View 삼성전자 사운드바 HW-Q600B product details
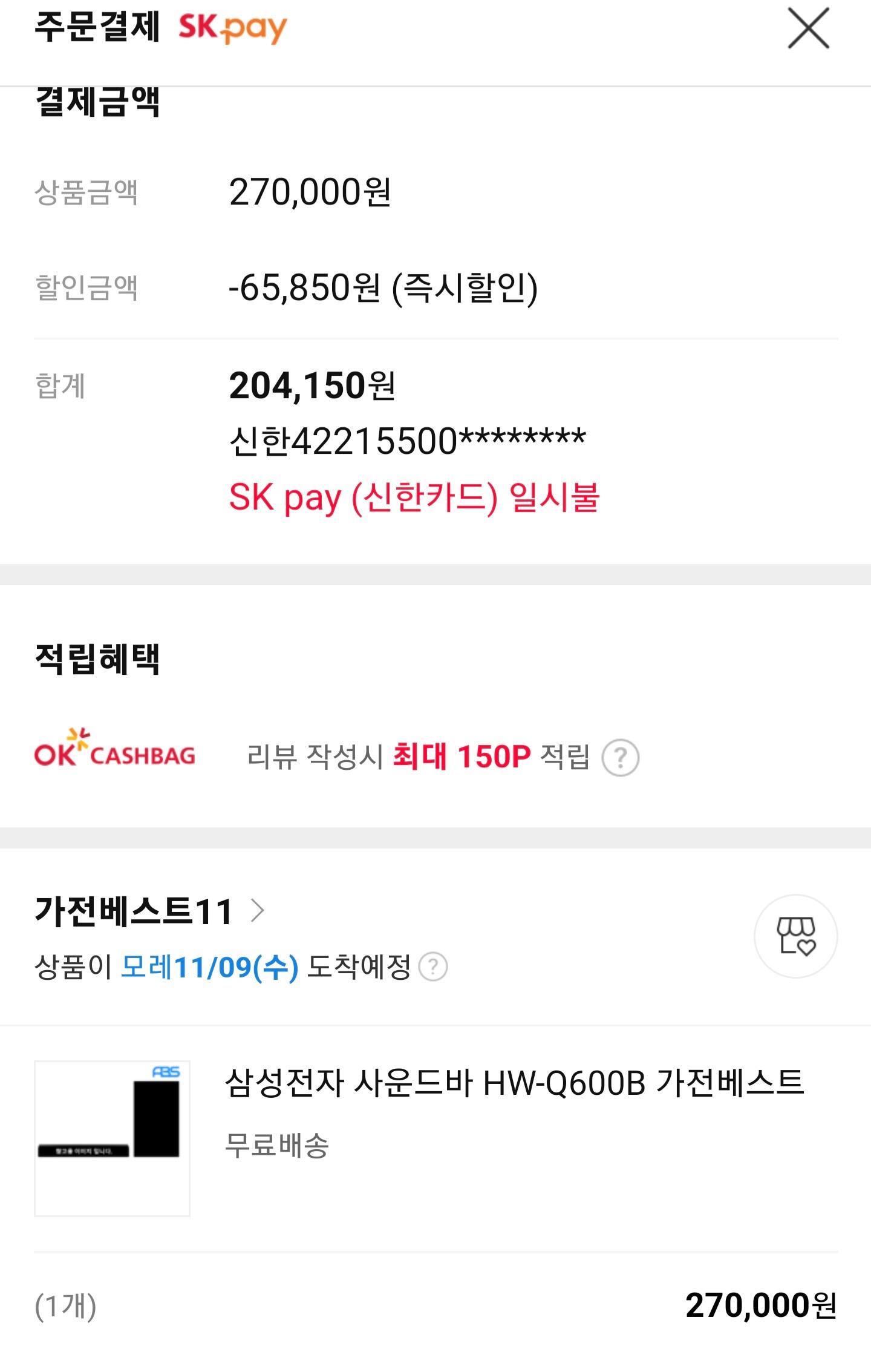 tap(514, 1083)
